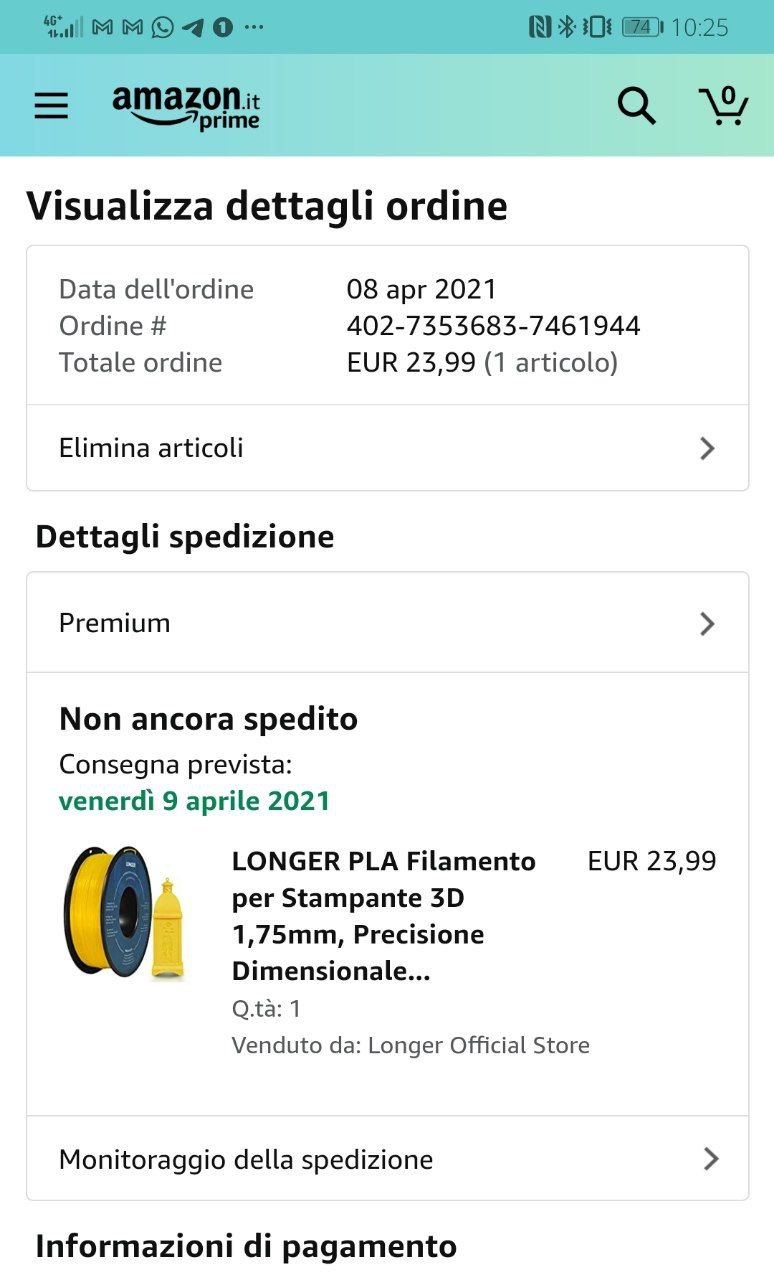Open the LONGER PLA Filamento product
Screen dimensions: 774x1280
[385, 915]
